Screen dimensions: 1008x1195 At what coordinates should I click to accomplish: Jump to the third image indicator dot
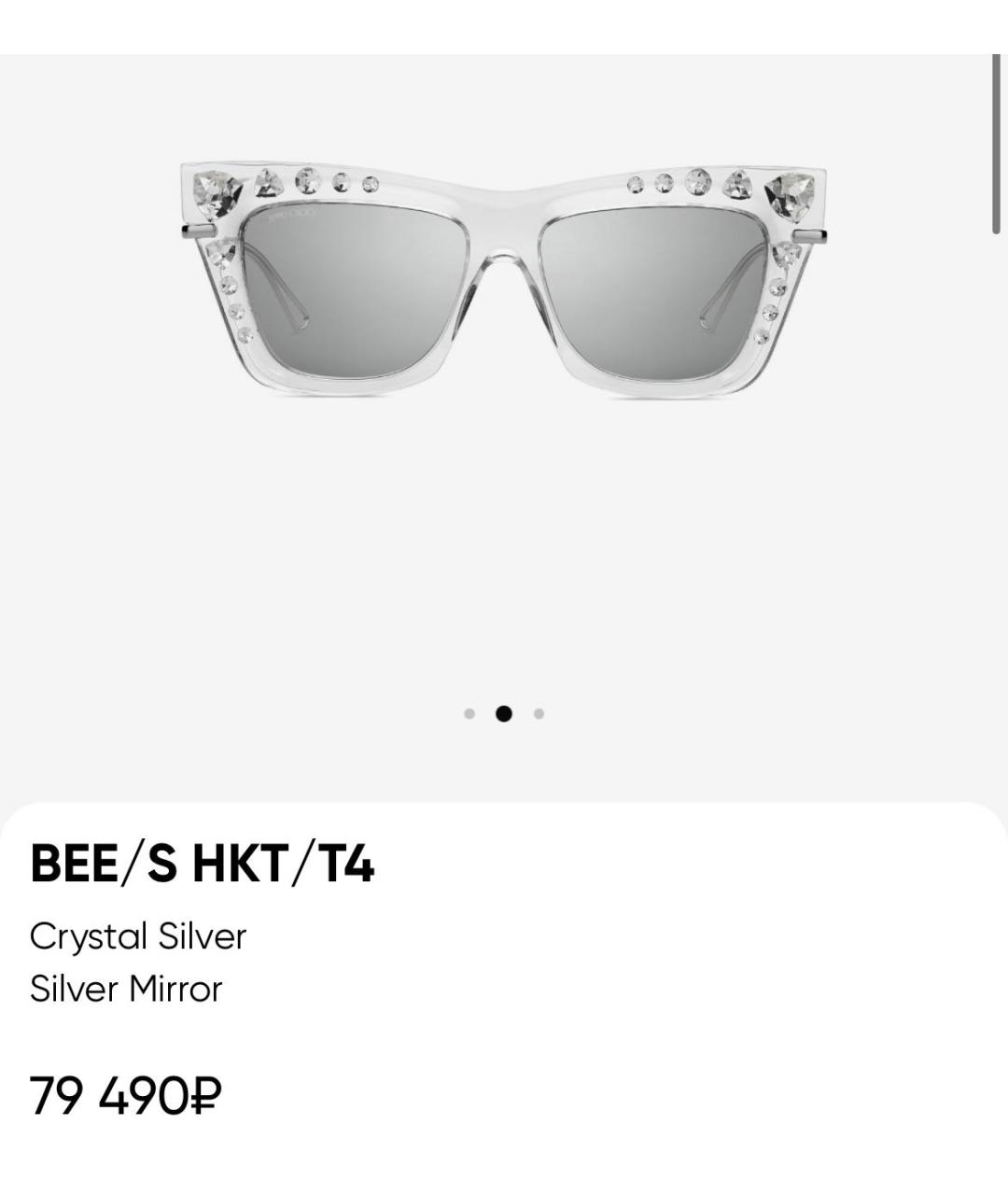pos(539,714)
